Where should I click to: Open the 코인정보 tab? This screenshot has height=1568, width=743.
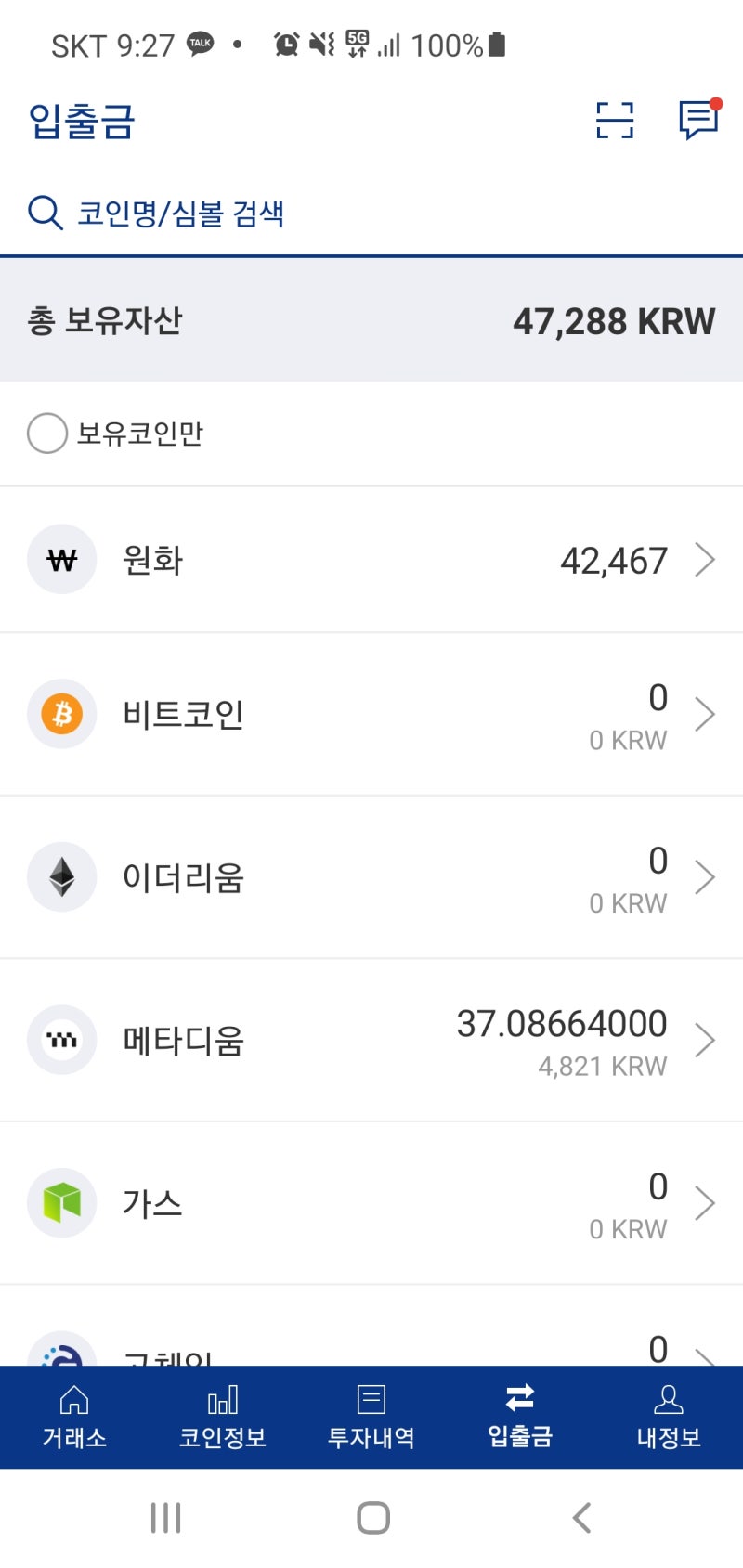(x=223, y=1417)
